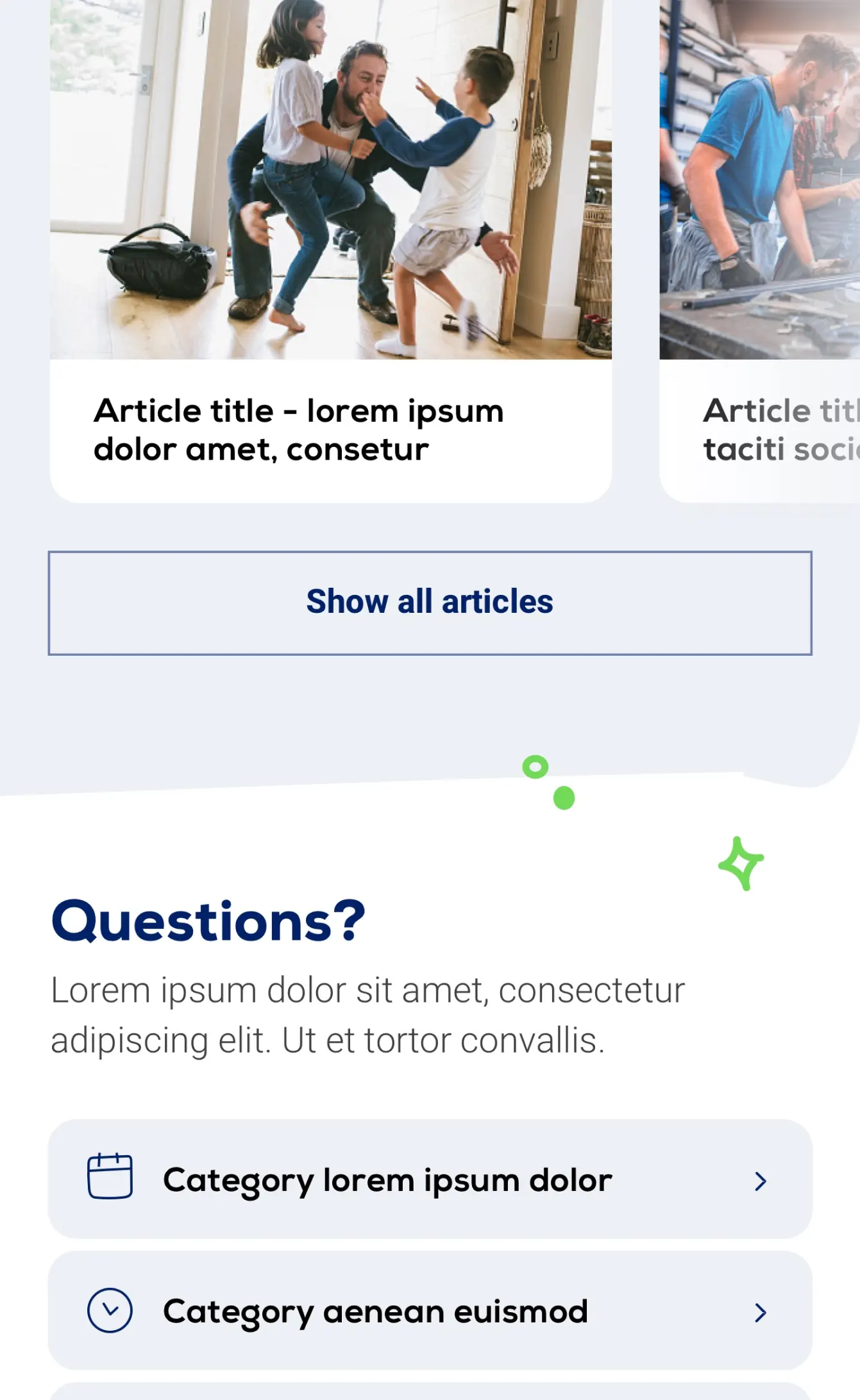Open Category lorem ipsum dolor
The width and height of the screenshot is (860, 1400).
coord(430,1179)
